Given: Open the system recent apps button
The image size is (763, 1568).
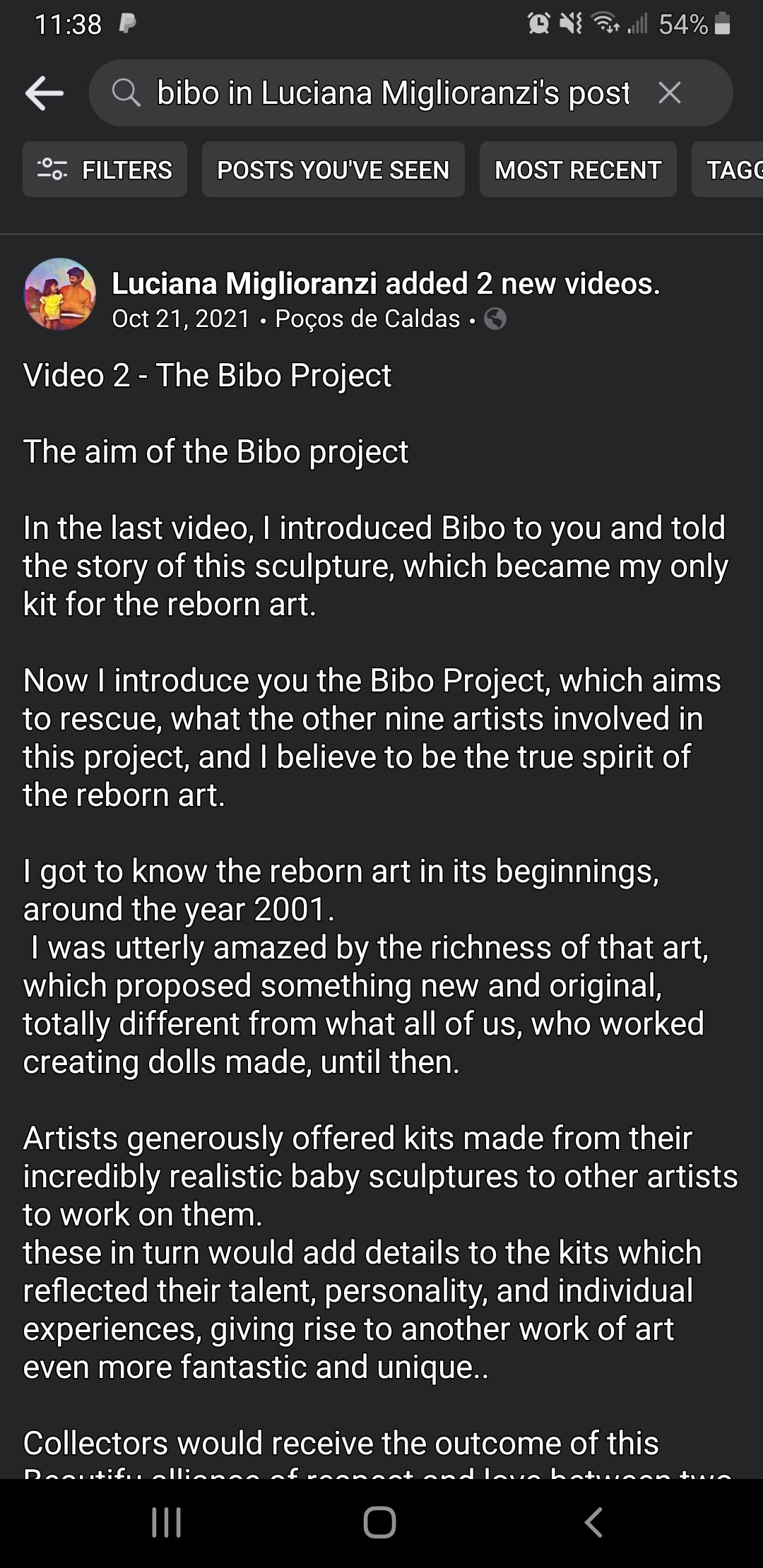Looking at the screenshot, I should pos(167,1522).
